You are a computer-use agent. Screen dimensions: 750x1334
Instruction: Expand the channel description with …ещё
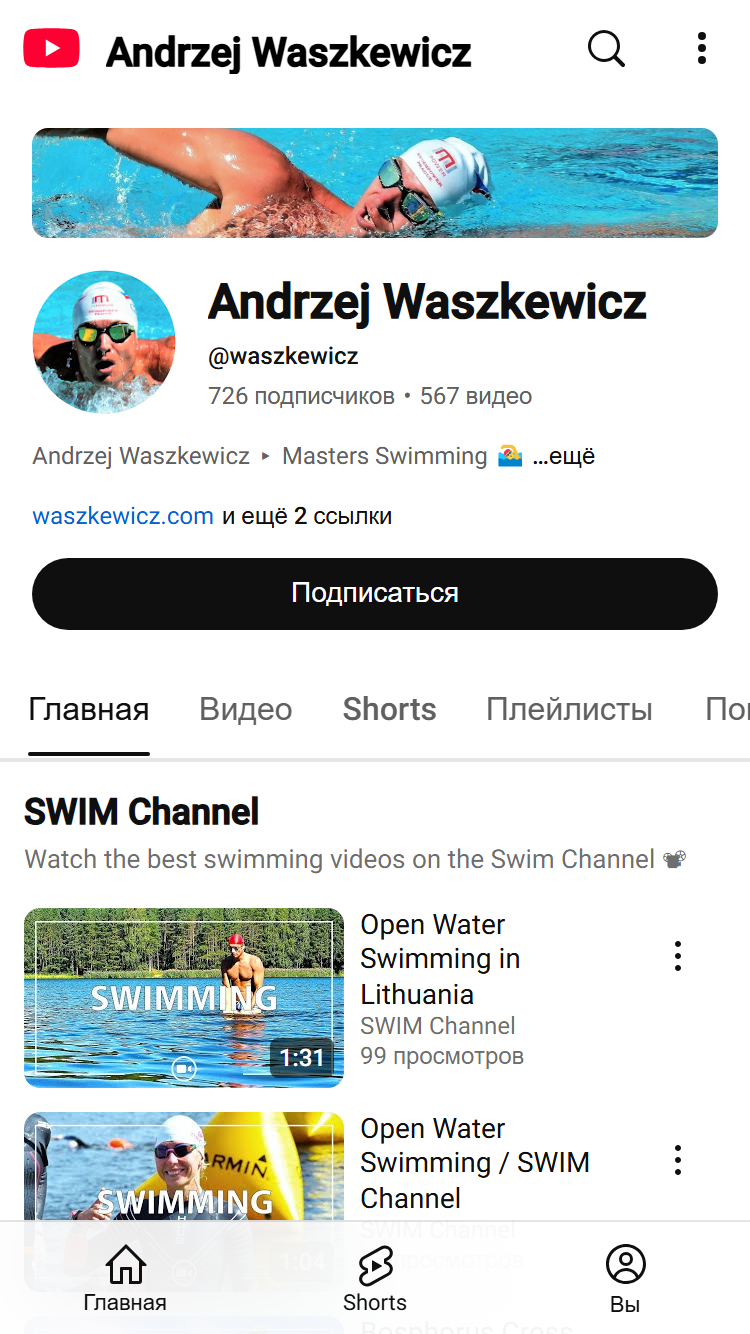[x=564, y=456]
